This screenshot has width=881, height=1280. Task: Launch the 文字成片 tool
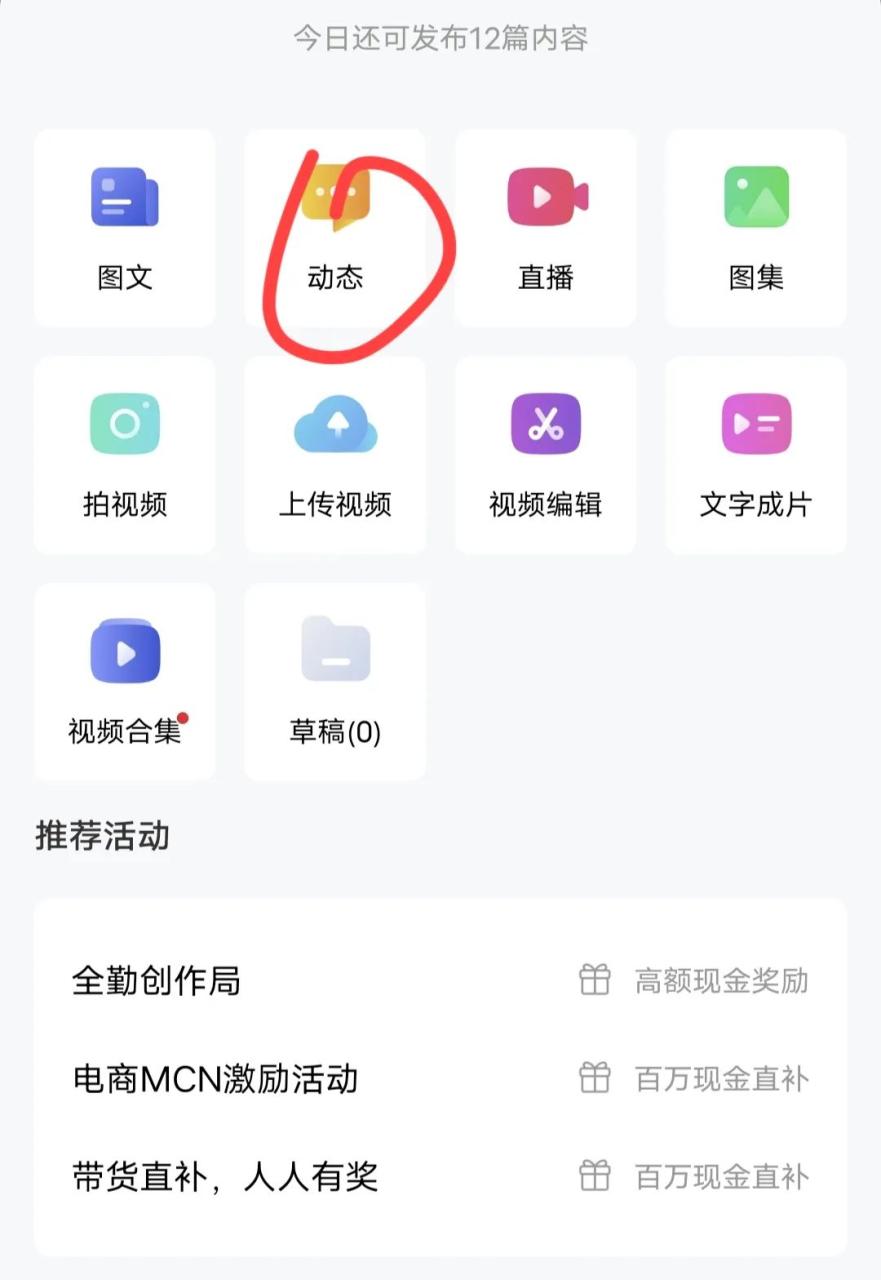pyautogui.click(x=756, y=455)
